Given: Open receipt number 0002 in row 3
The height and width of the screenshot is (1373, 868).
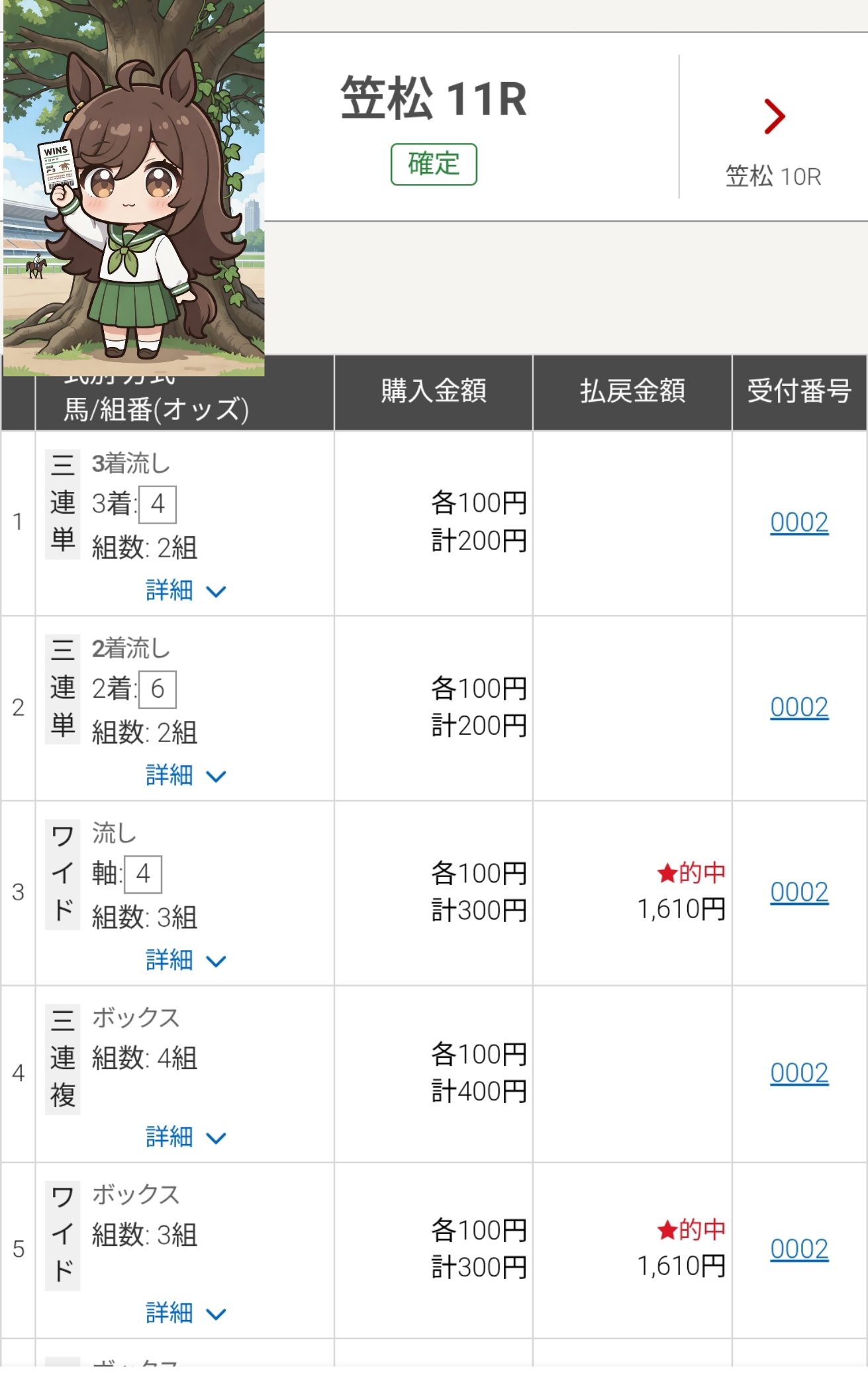Looking at the screenshot, I should [799, 892].
